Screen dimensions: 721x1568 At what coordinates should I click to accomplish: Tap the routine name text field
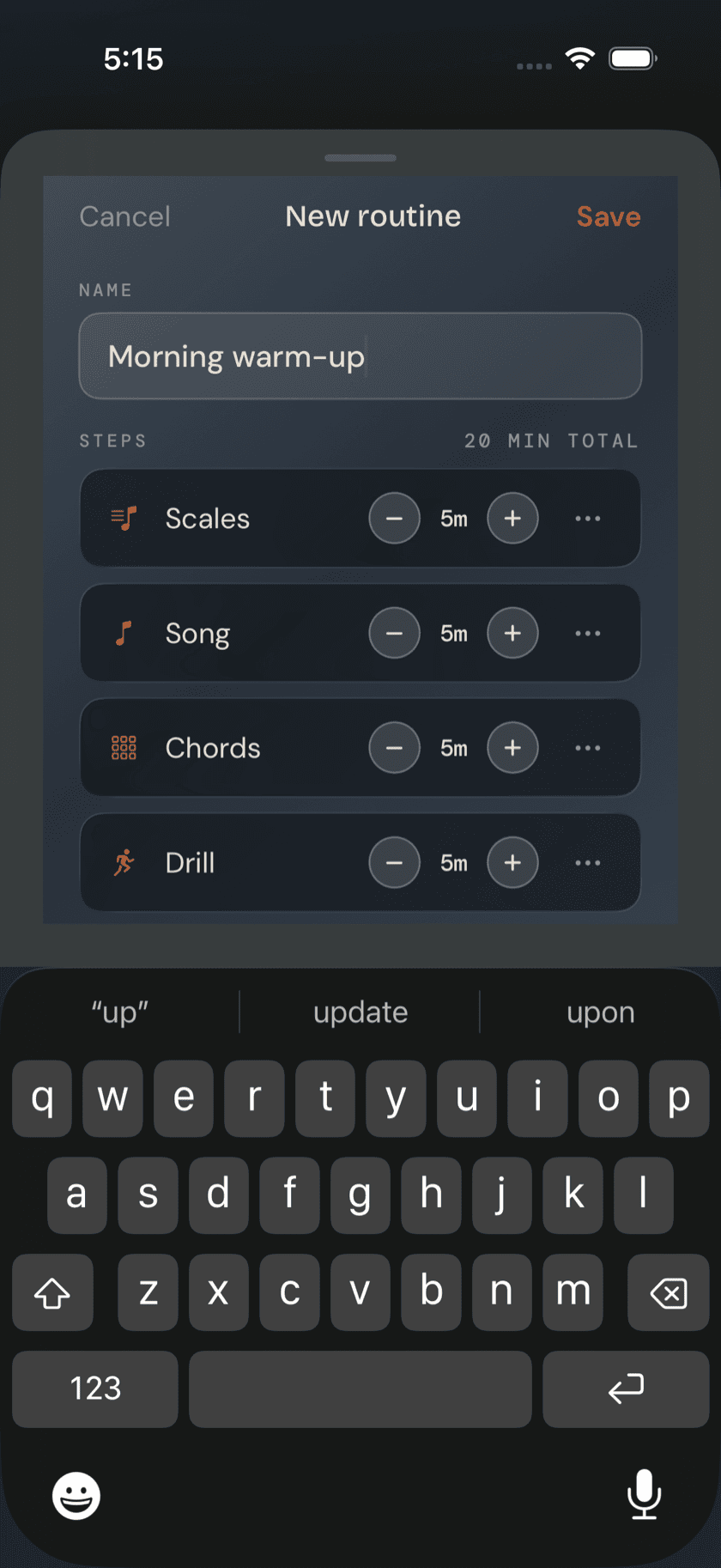360,356
